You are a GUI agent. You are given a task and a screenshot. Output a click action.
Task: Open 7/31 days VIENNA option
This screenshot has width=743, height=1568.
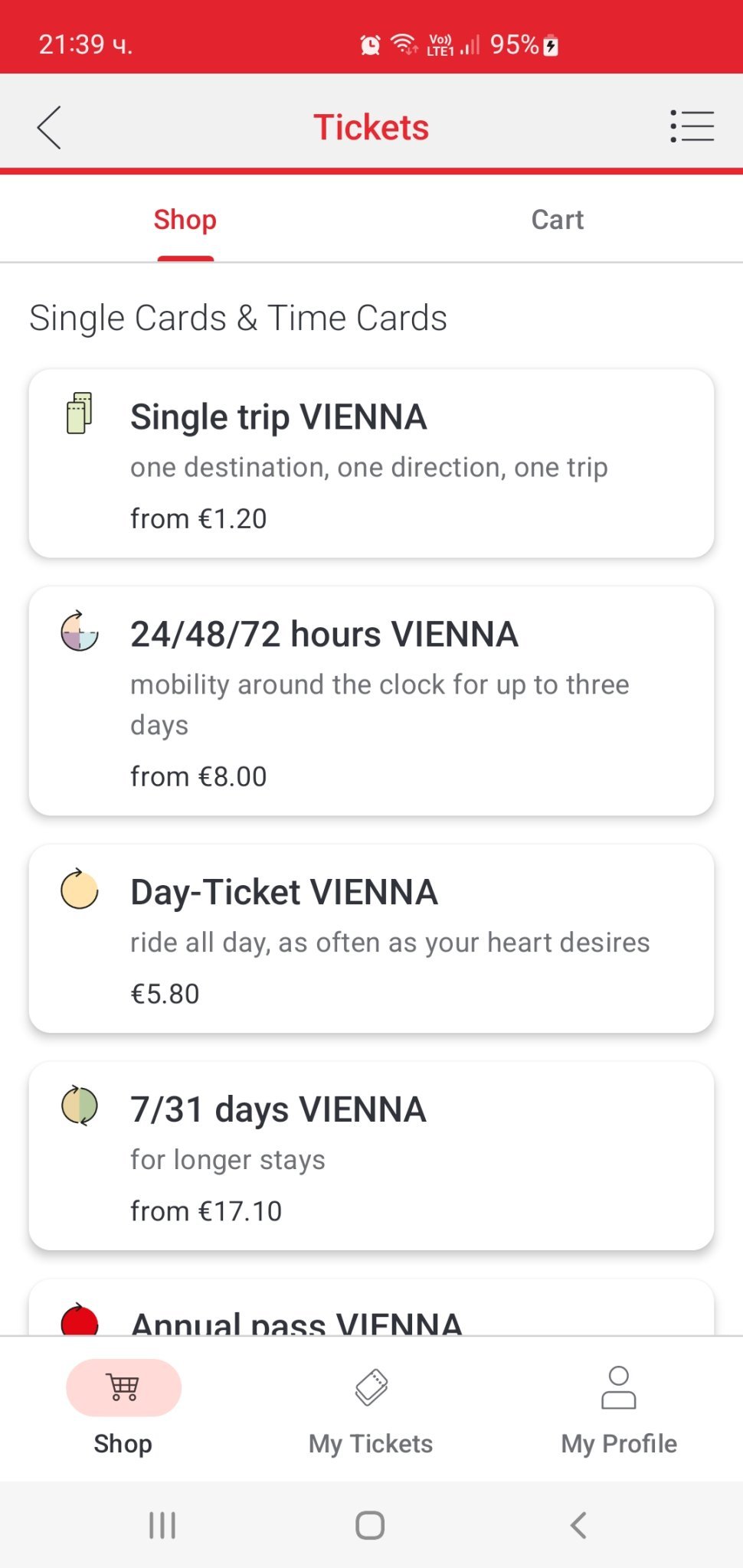[371, 1156]
